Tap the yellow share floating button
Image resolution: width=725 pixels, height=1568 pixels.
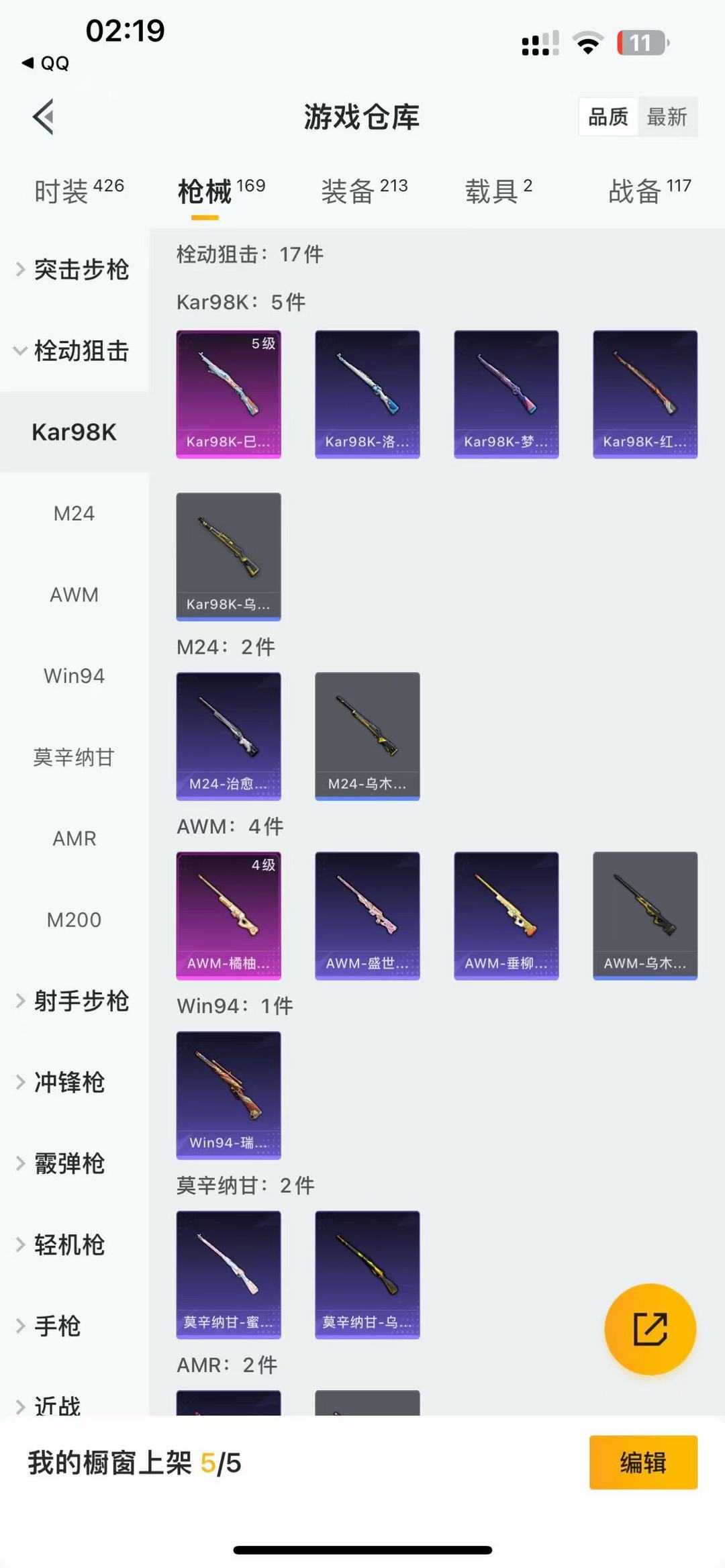point(650,1329)
